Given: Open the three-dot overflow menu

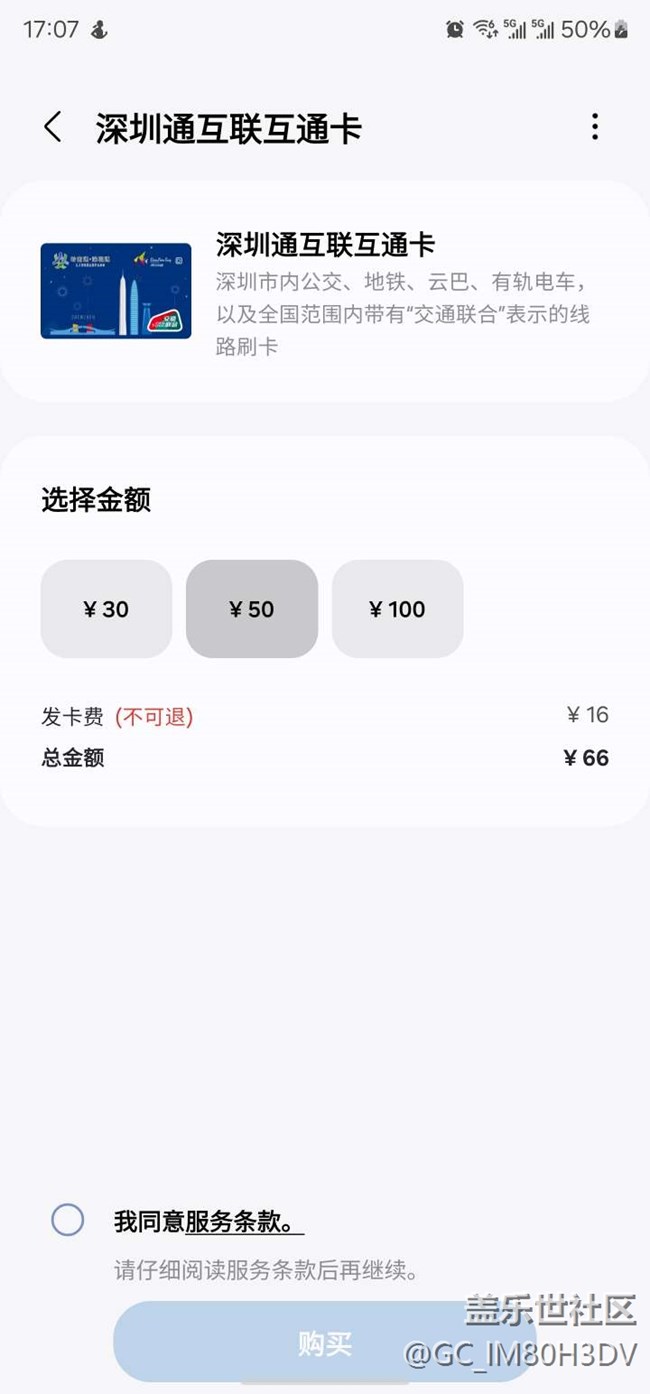Looking at the screenshot, I should coord(594,127).
